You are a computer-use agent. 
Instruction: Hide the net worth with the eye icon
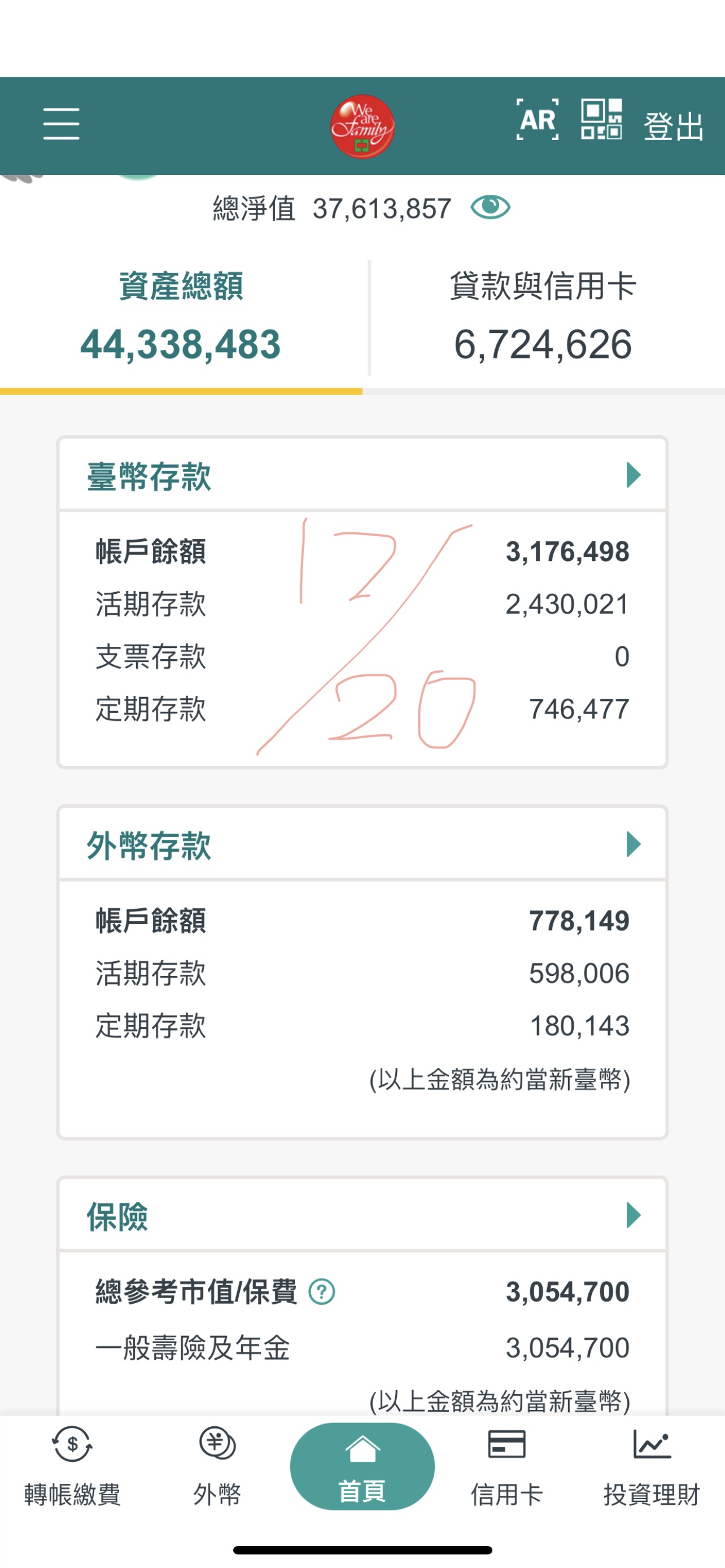pyautogui.click(x=490, y=208)
